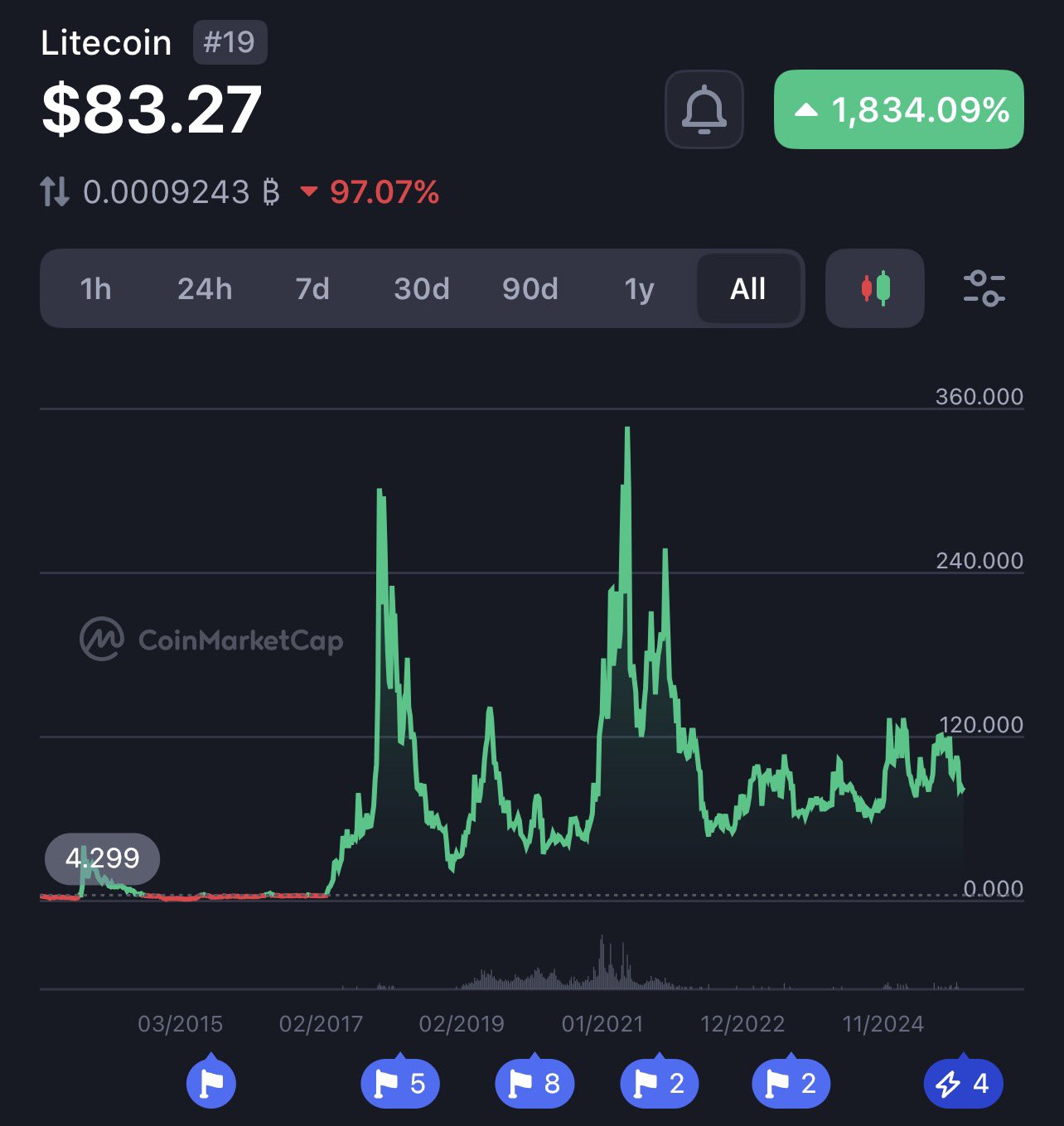The image size is (1064, 1126).
Task: Open the single flag event marker
Action: tap(211, 1083)
